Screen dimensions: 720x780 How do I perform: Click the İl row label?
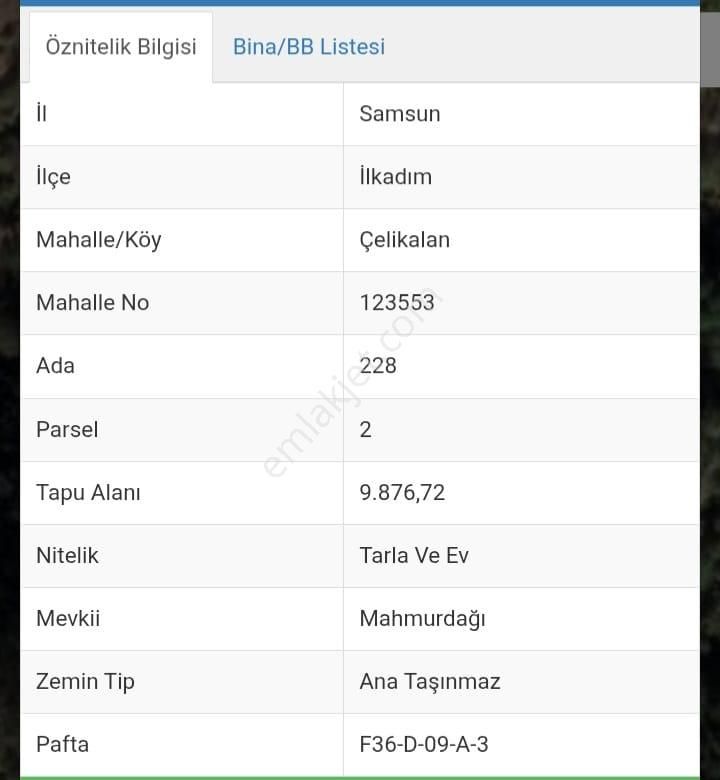coord(40,113)
